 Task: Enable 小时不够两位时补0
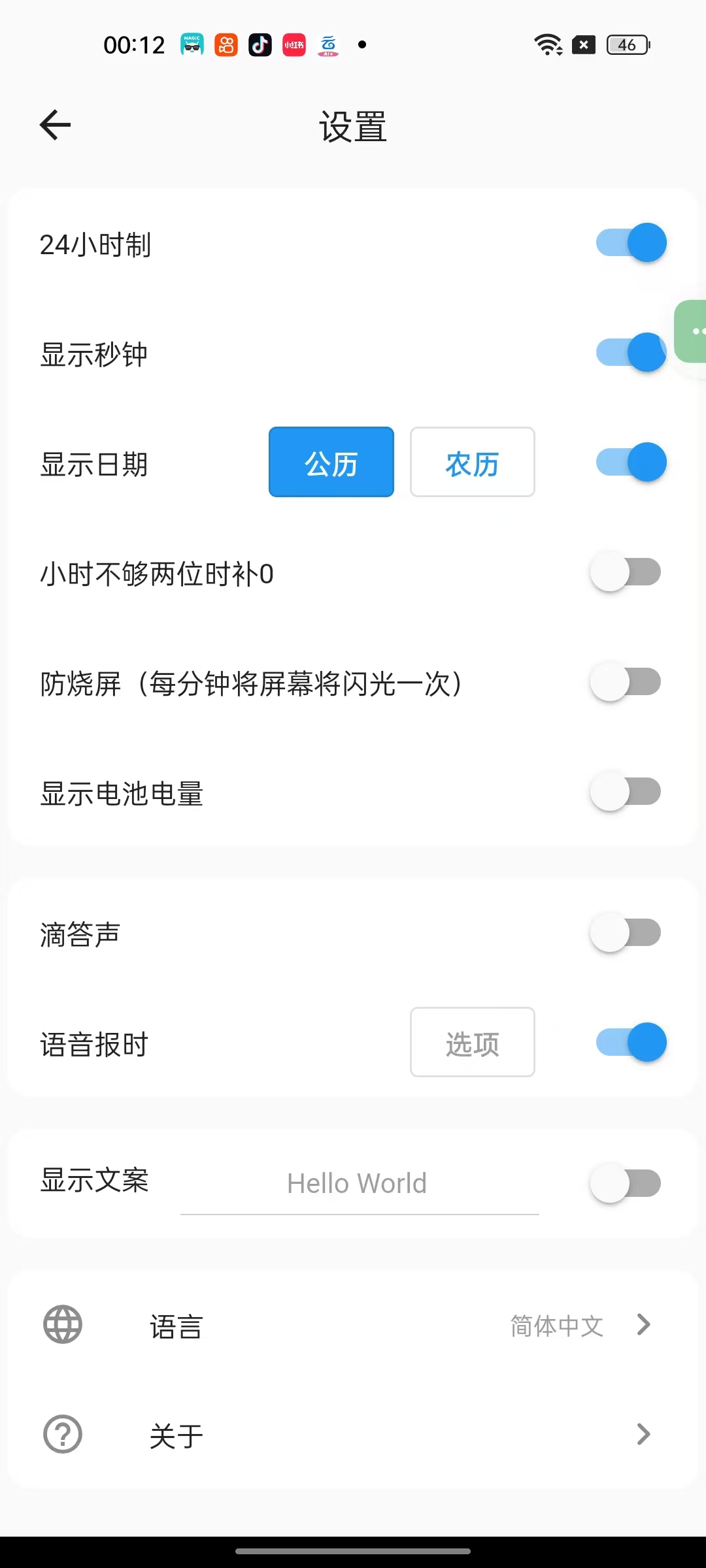pyautogui.click(x=626, y=572)
